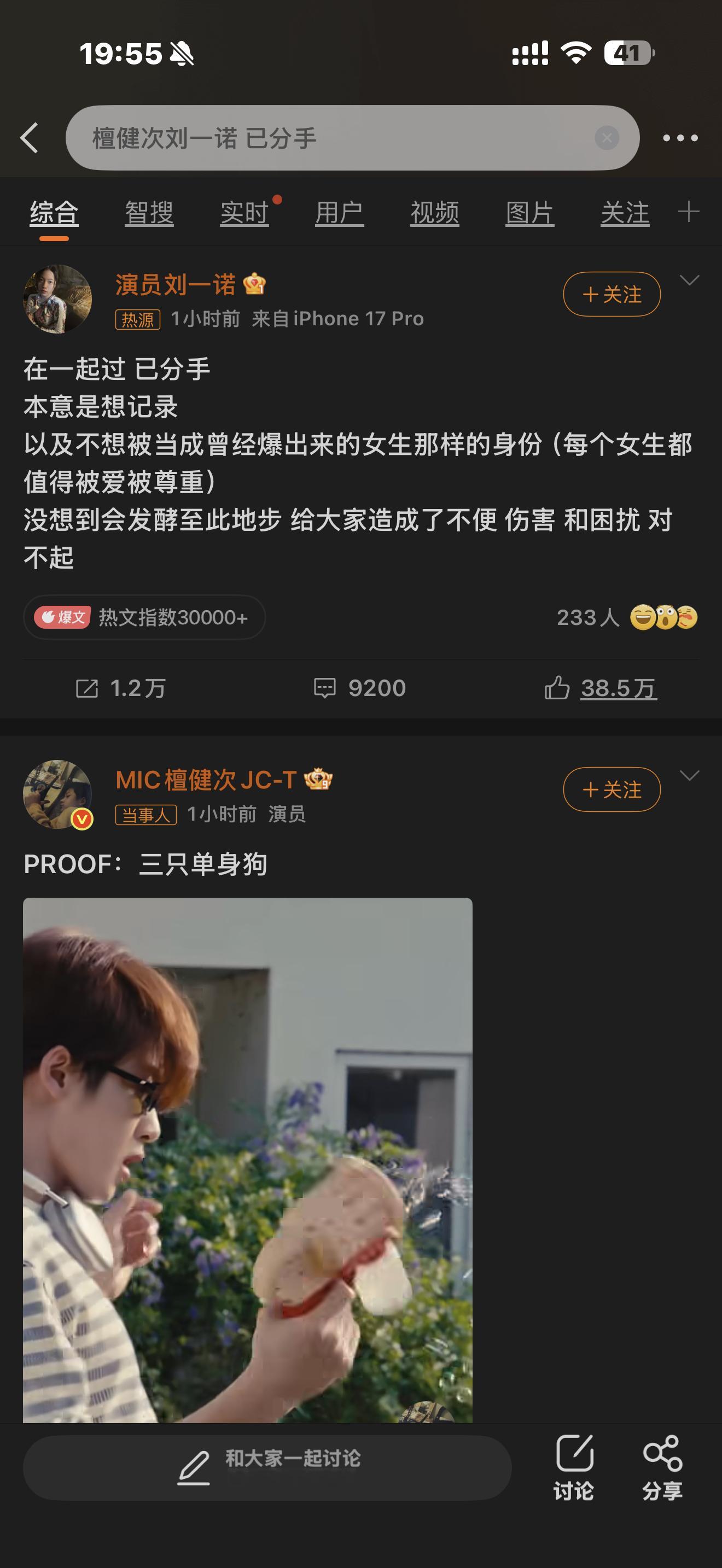This screenshot has width=722, height=1568.
Task: Click the back arrow to leave search
Action: coord(28,139)
